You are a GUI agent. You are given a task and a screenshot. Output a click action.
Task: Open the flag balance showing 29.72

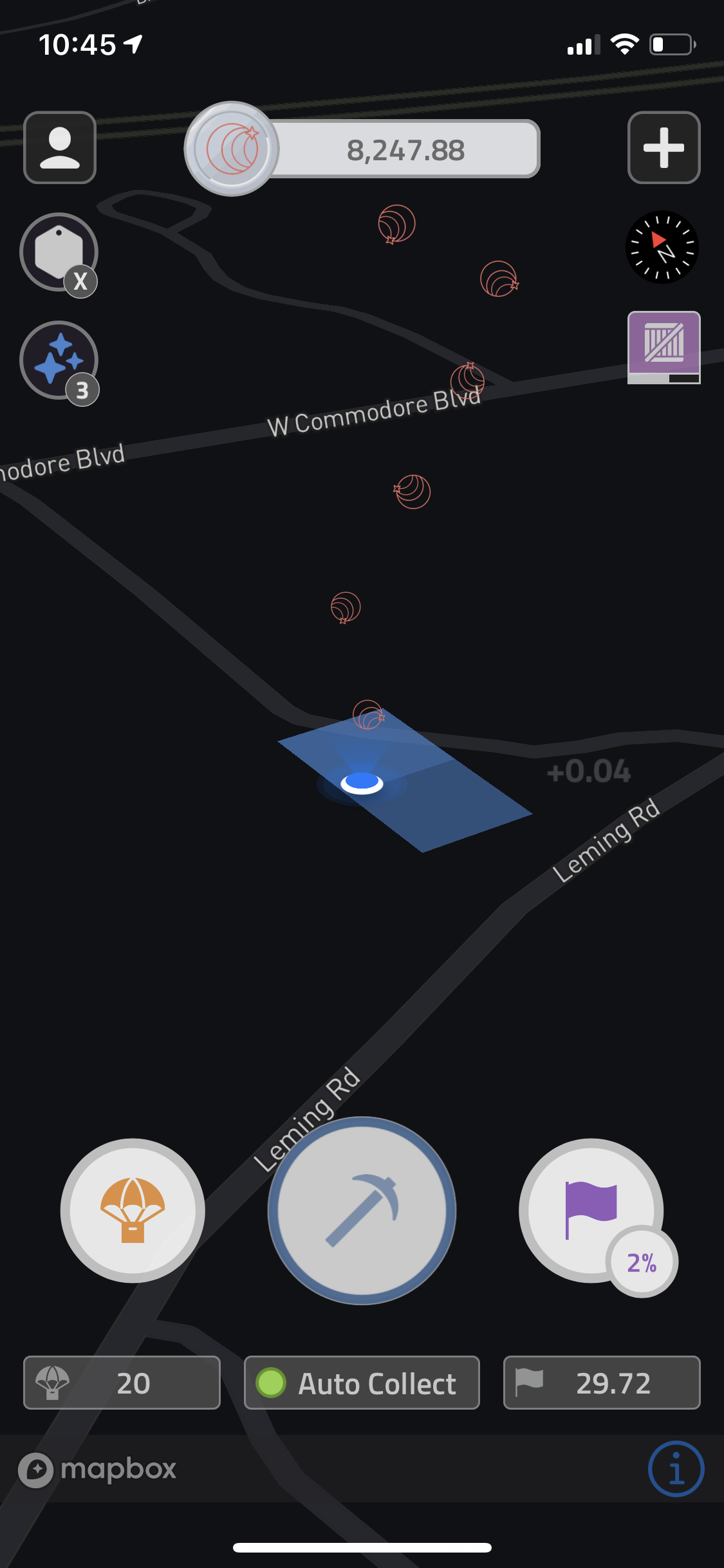[x=602, y=1383]
